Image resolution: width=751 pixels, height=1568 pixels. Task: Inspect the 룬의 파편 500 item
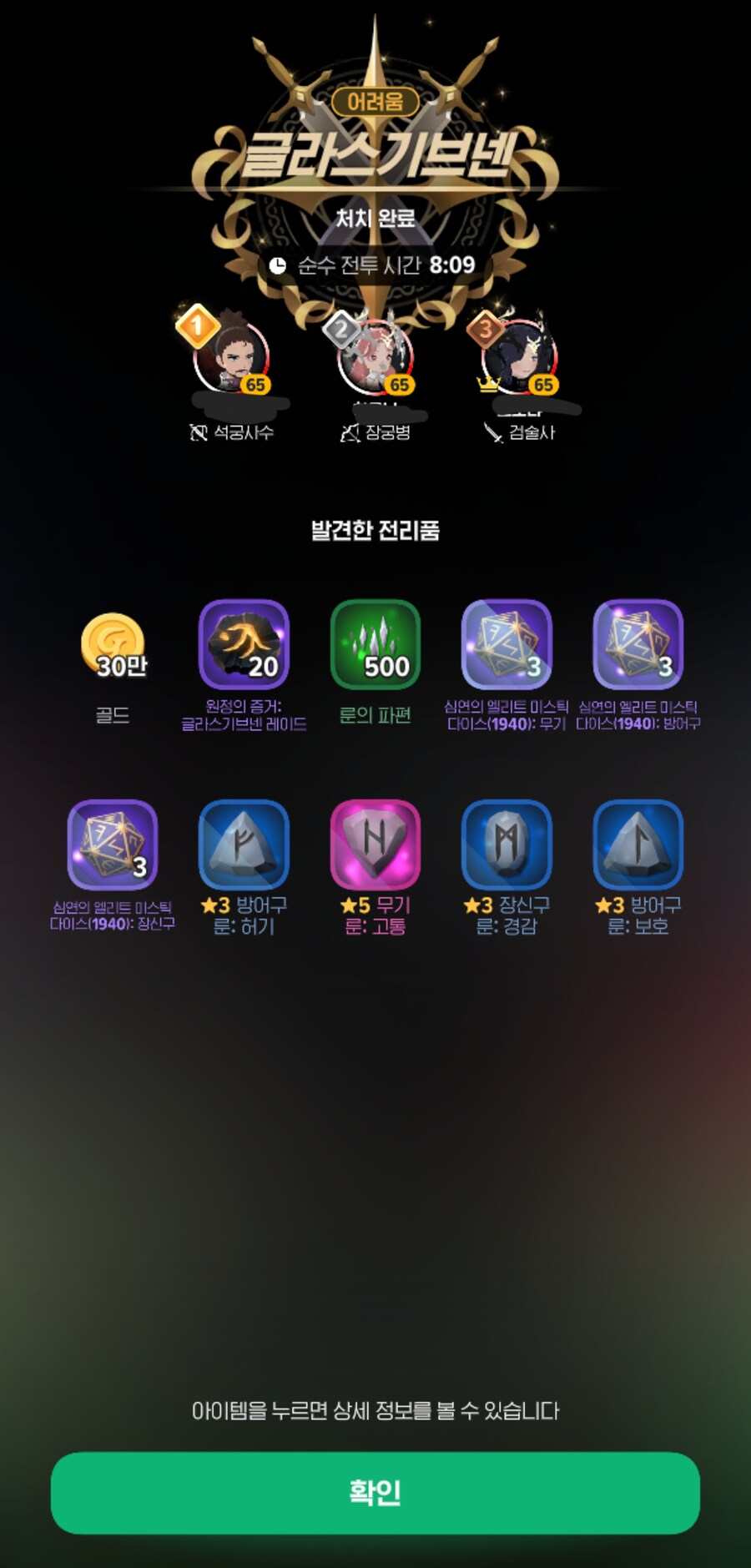375,644
